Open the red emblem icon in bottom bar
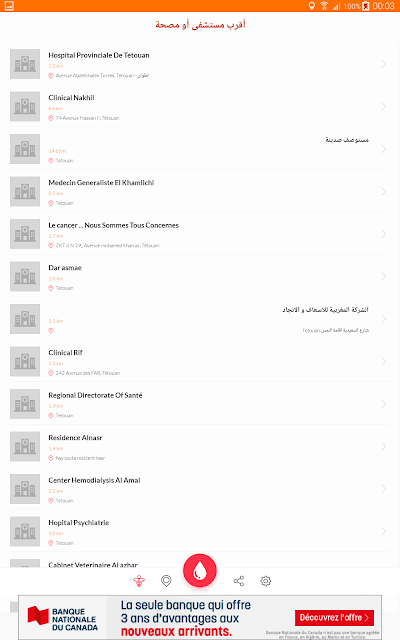The height and width of the screenshot is (640, 400). [139, 581]
